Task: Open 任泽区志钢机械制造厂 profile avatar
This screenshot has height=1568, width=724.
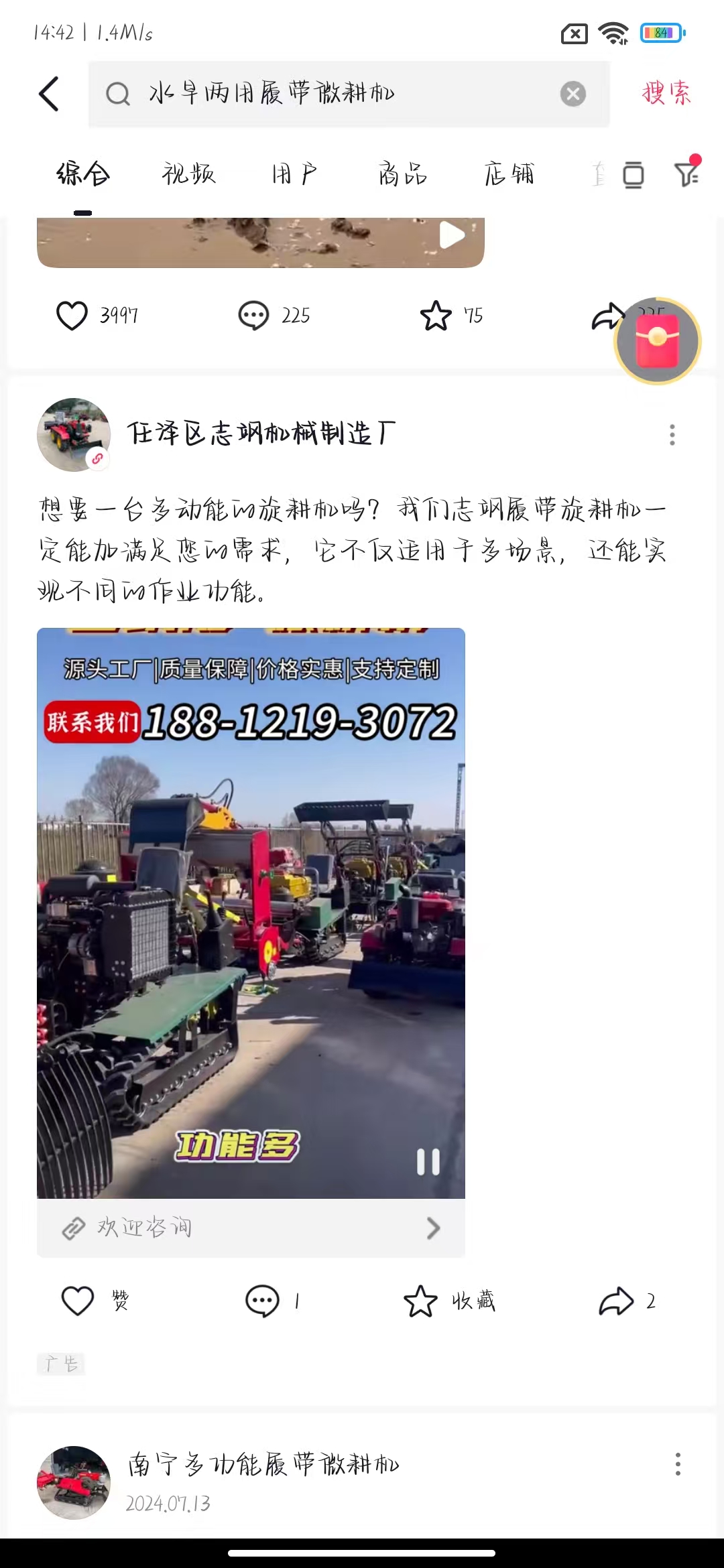Action: (x=74, y=434)
